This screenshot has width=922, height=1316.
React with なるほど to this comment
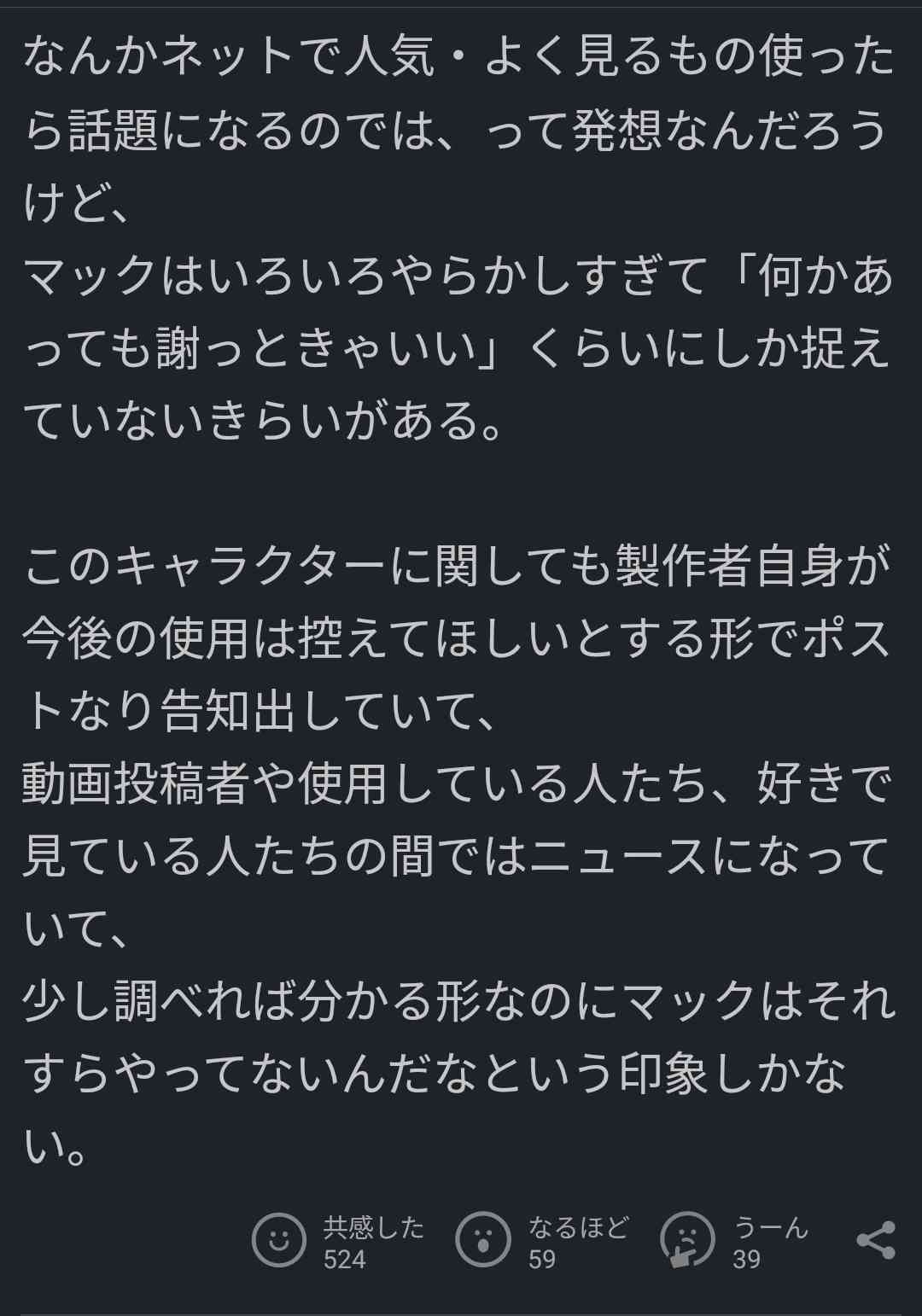point(483,1240)
